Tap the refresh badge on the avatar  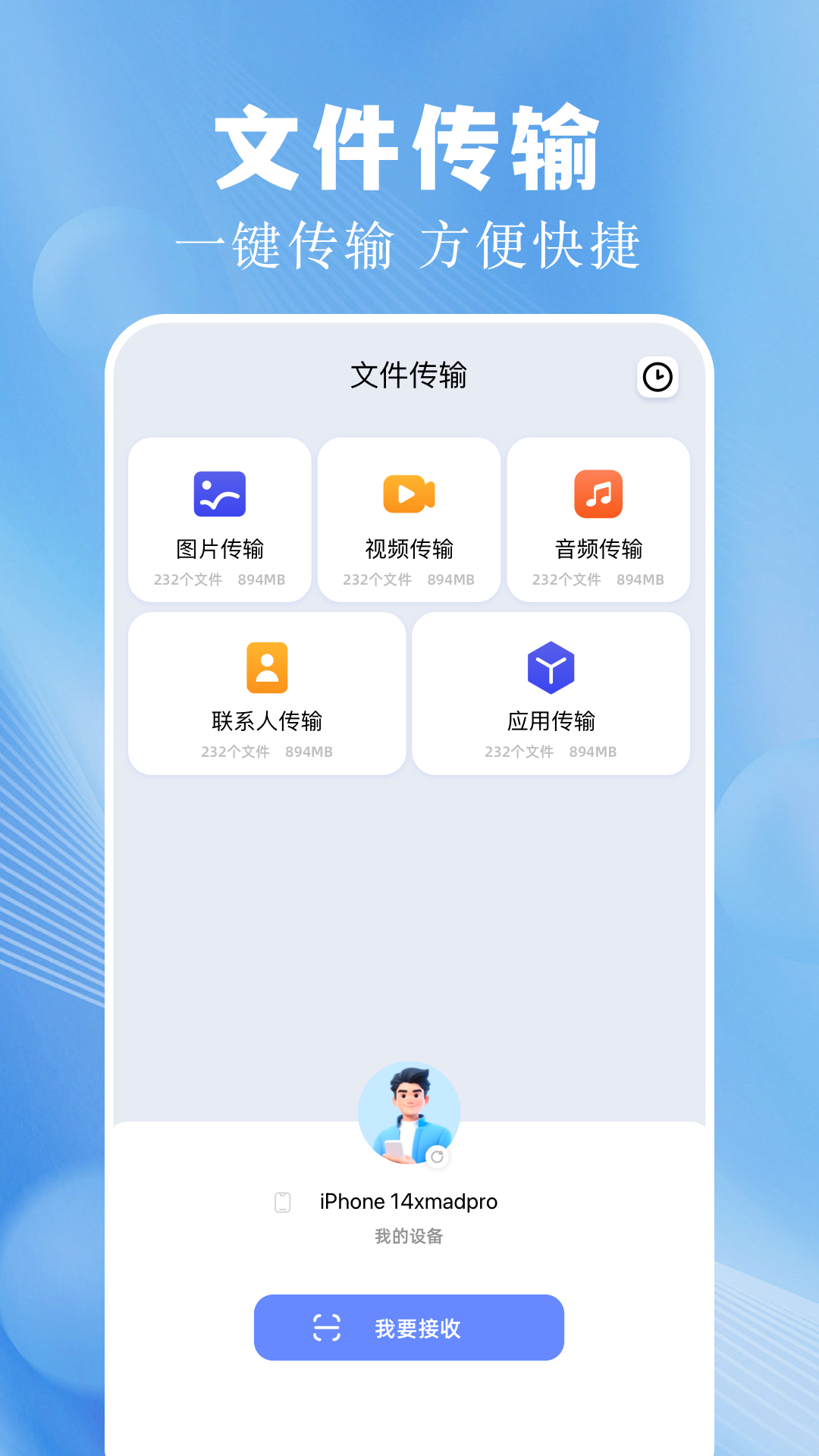click(x=438, y=1156)
